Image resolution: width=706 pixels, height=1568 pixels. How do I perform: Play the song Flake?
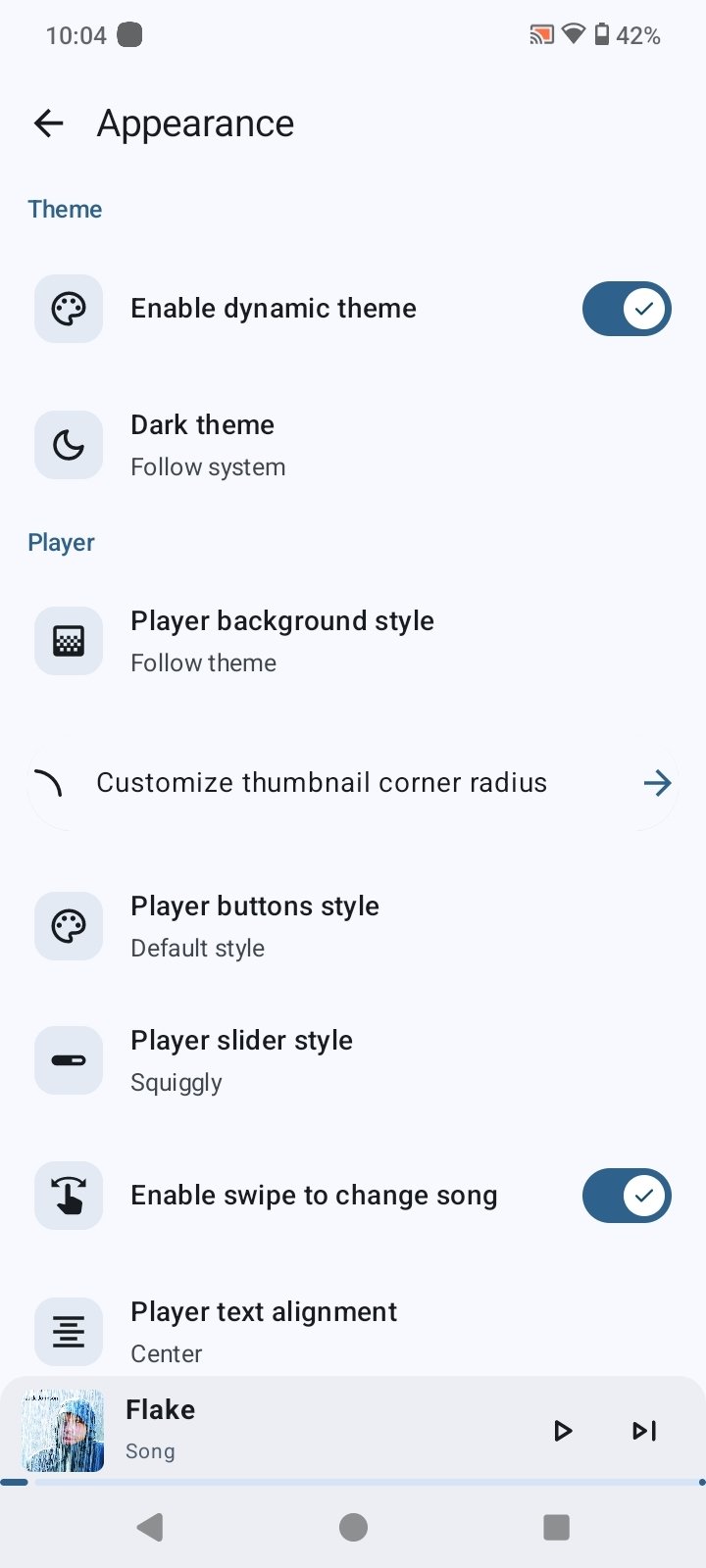(x=562, y=1431)
